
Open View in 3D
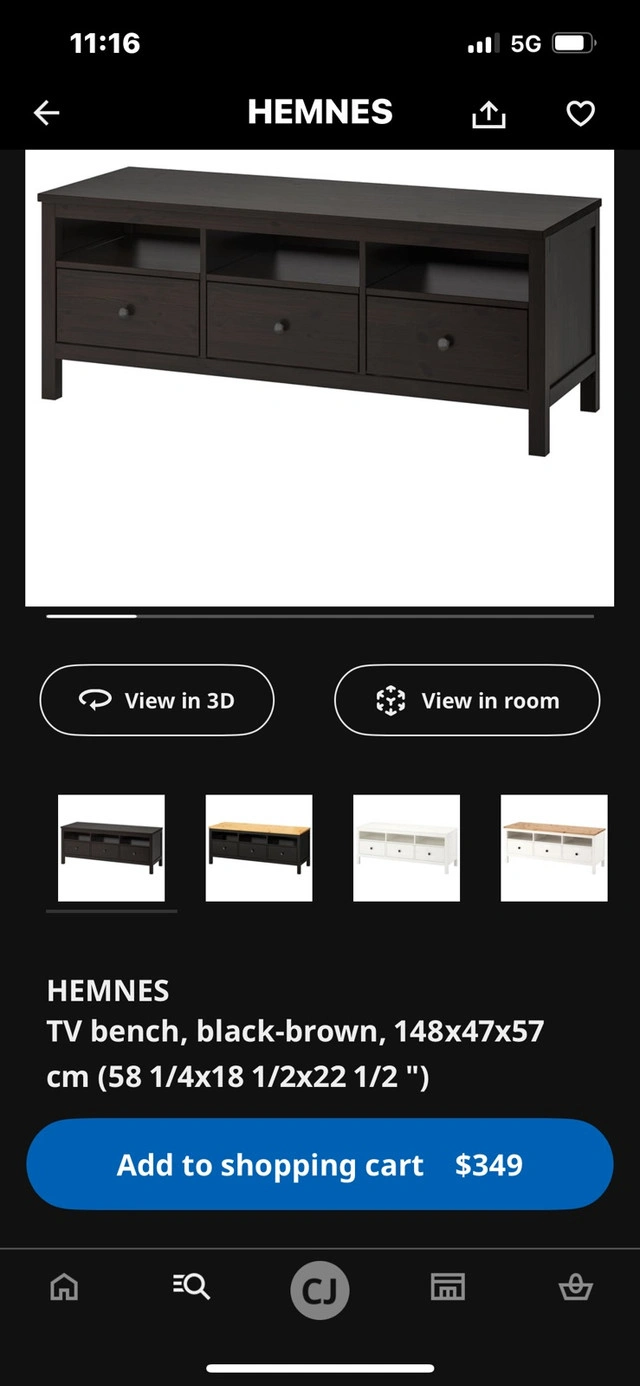pyautogui.click(x=157, y=700)
